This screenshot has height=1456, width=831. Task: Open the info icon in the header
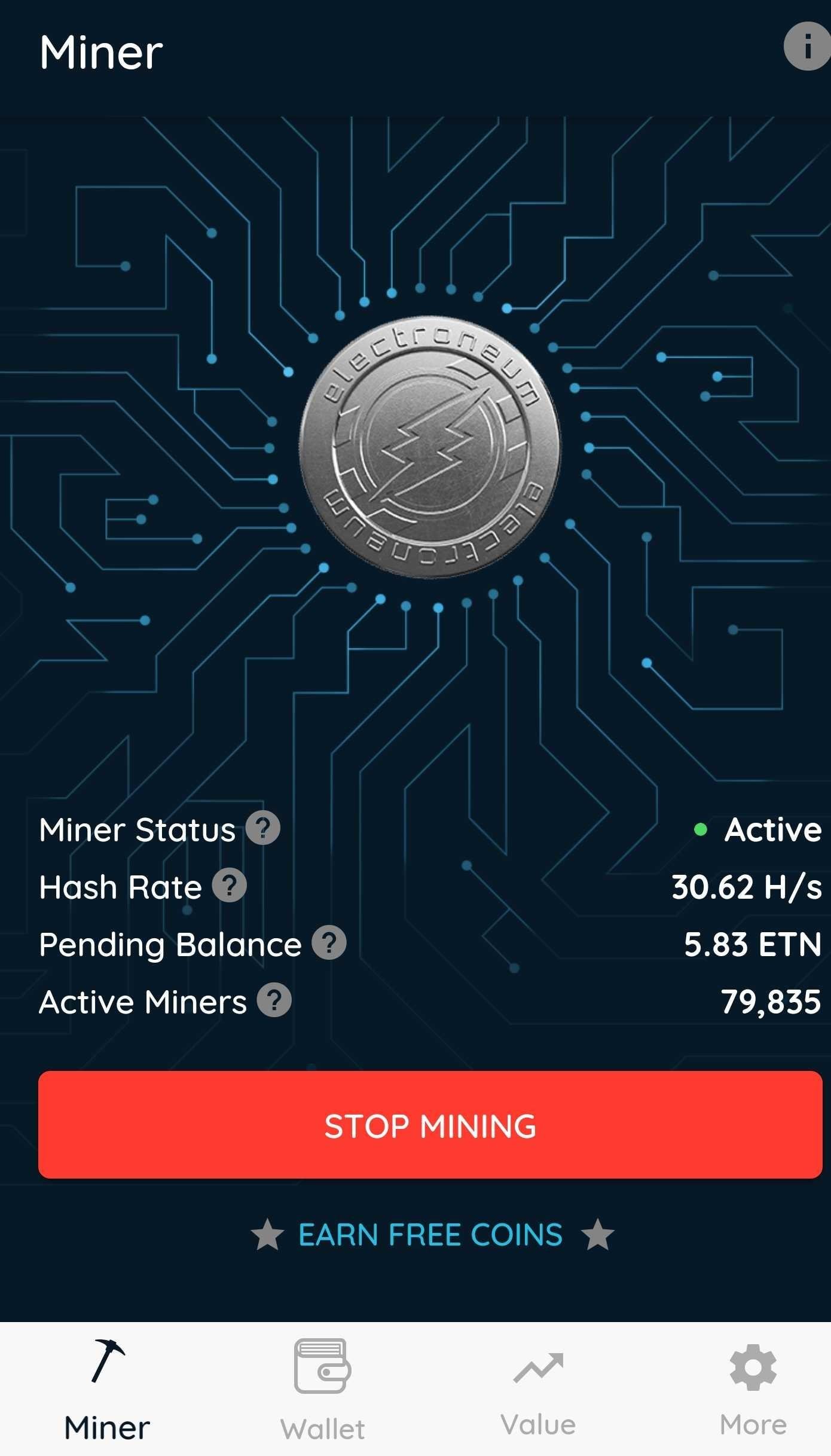click(x=807, y=47)
